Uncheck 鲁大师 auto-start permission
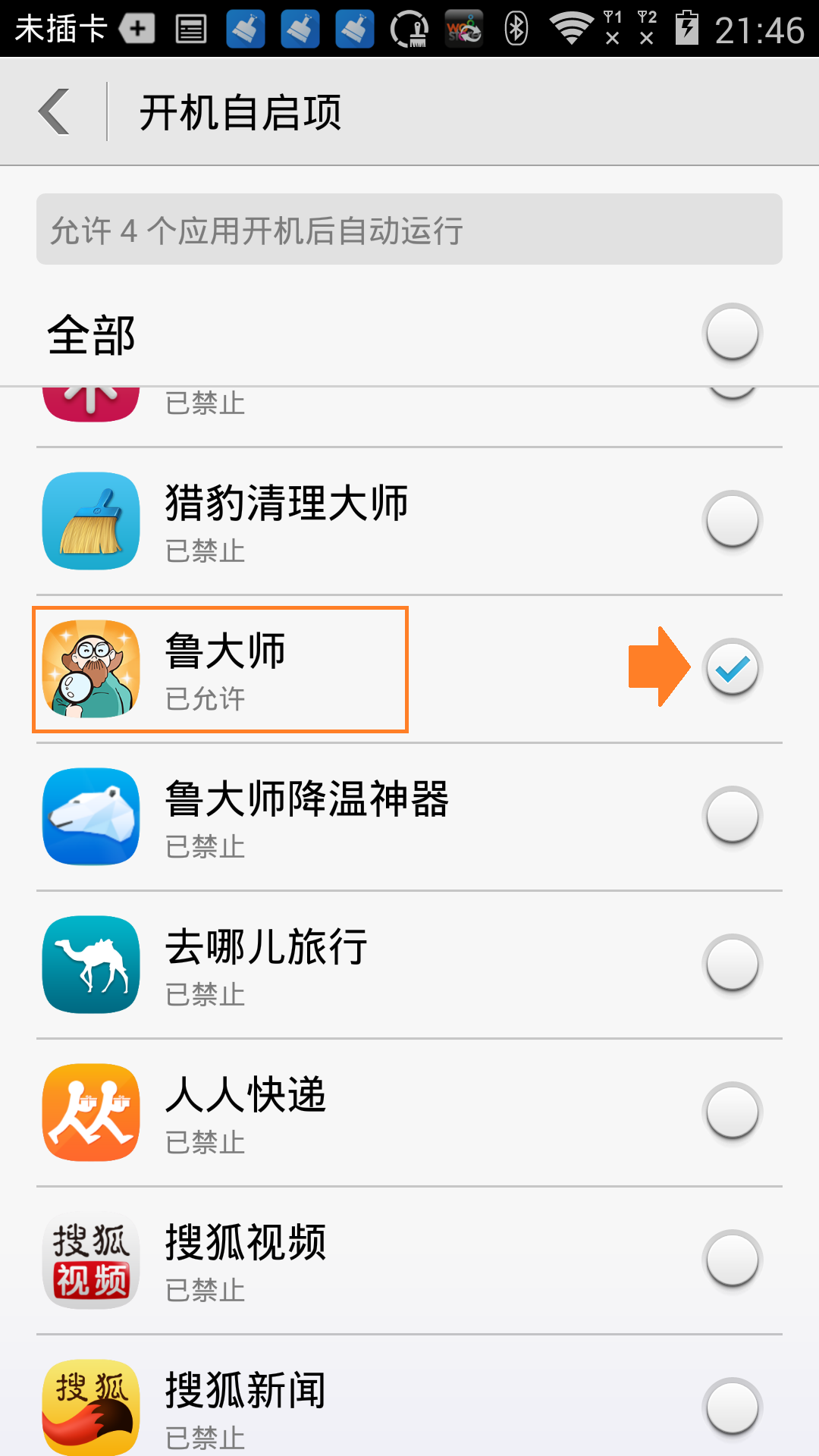The width and height of the screenshot is (819, 1456). 732,668
